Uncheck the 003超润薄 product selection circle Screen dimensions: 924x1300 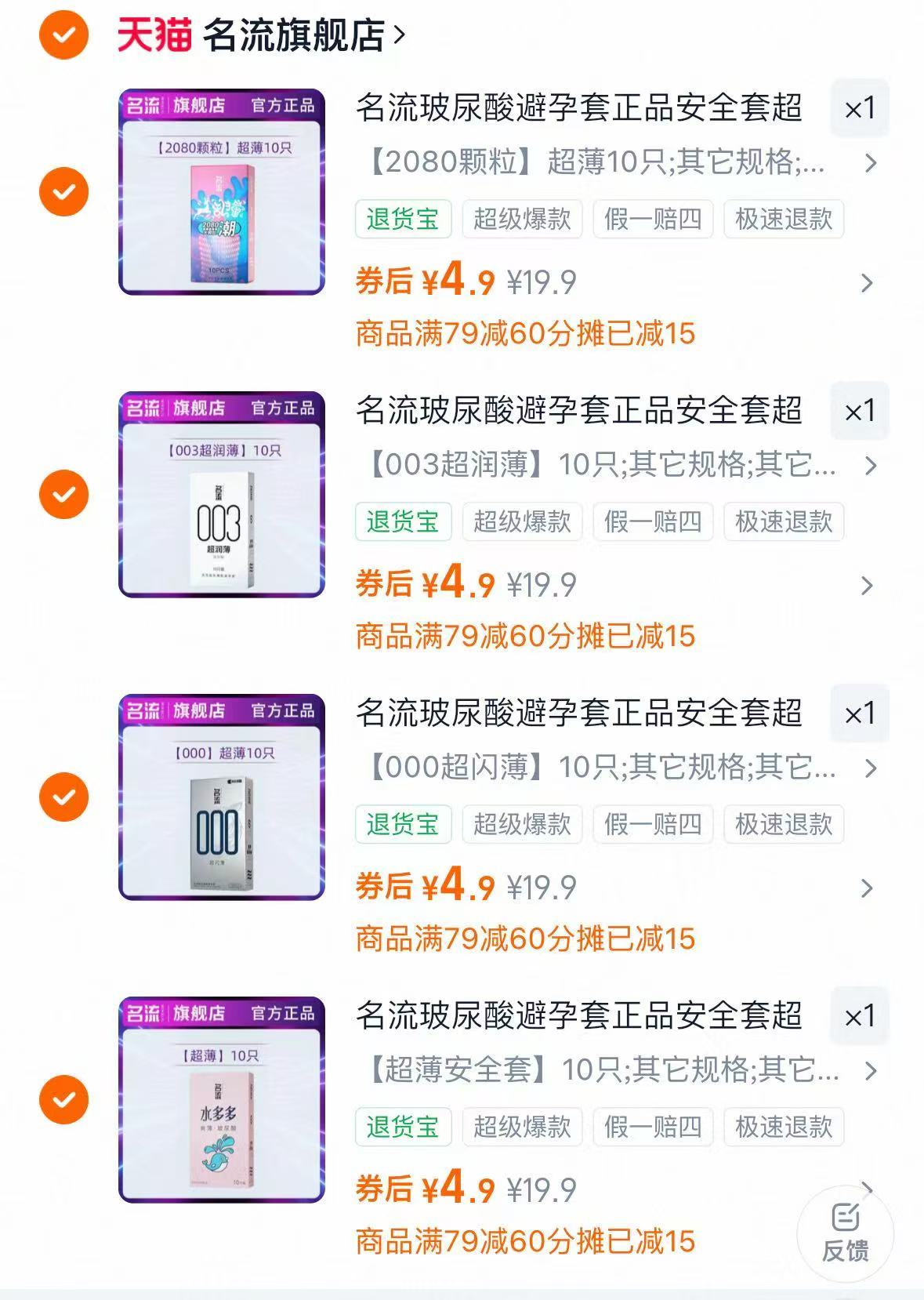click(63, 496)
